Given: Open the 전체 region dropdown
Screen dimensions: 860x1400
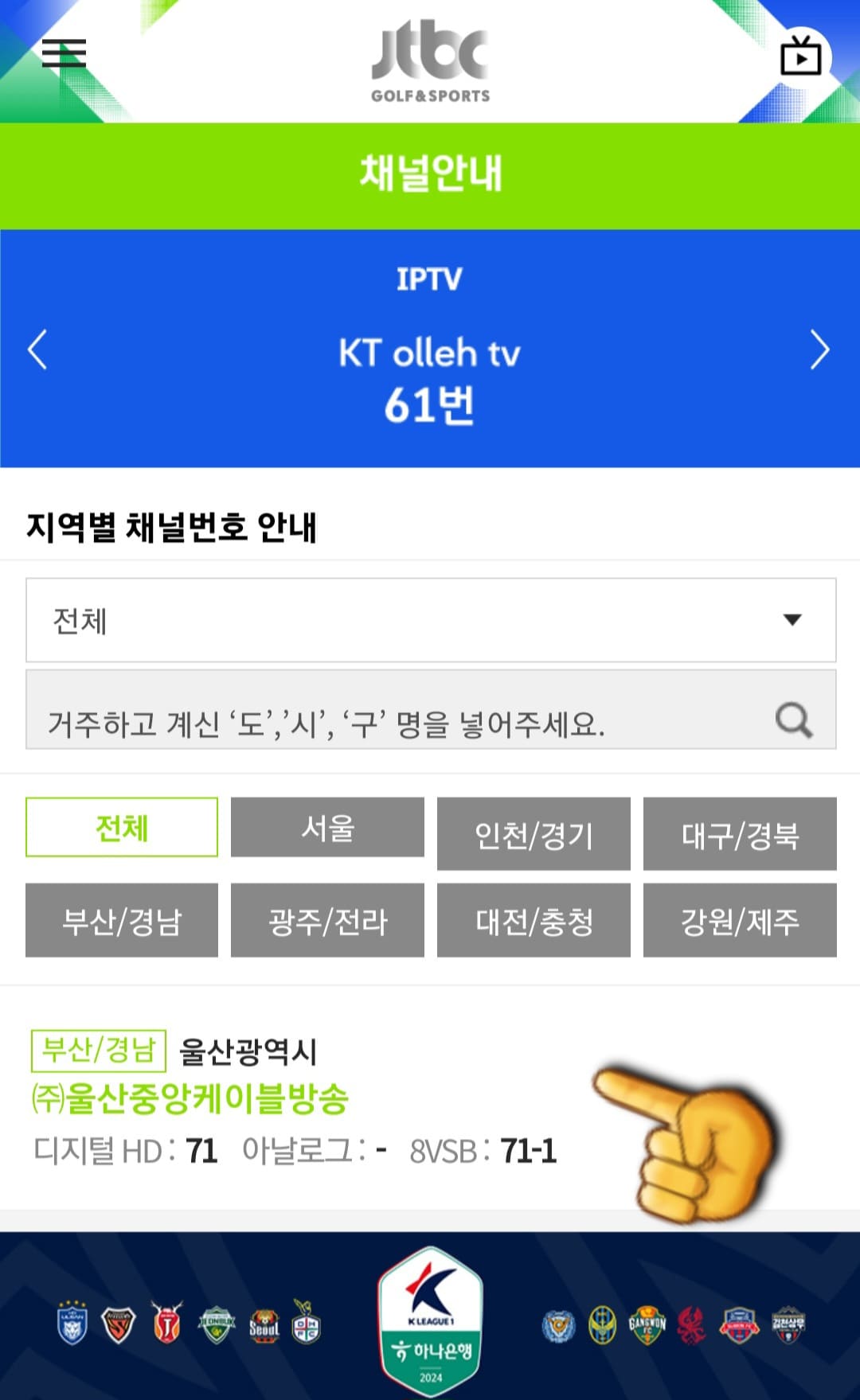Looking at the screenshot, I should pos(430,620).
